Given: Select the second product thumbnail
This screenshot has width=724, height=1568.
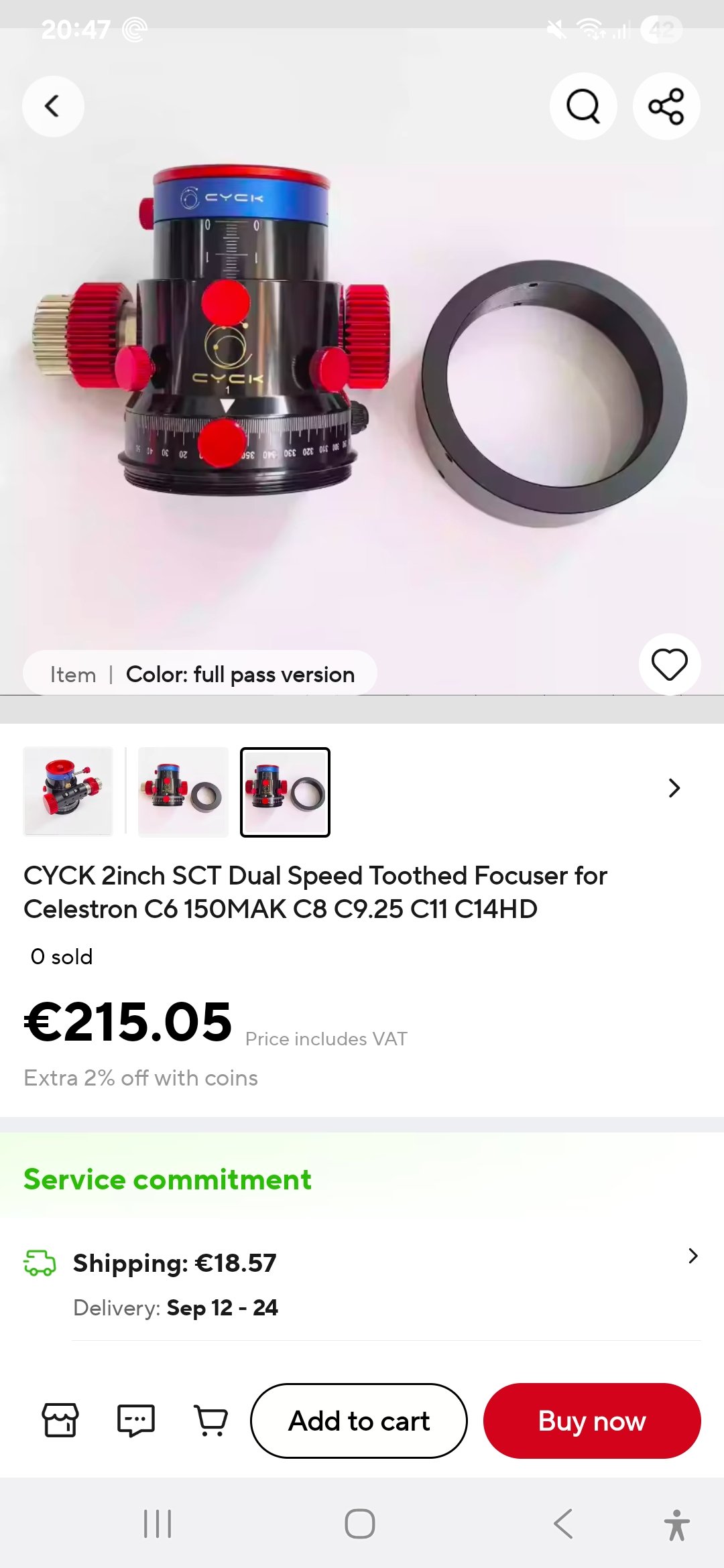Looking at the screenshot, I should [x=183, y=791].
